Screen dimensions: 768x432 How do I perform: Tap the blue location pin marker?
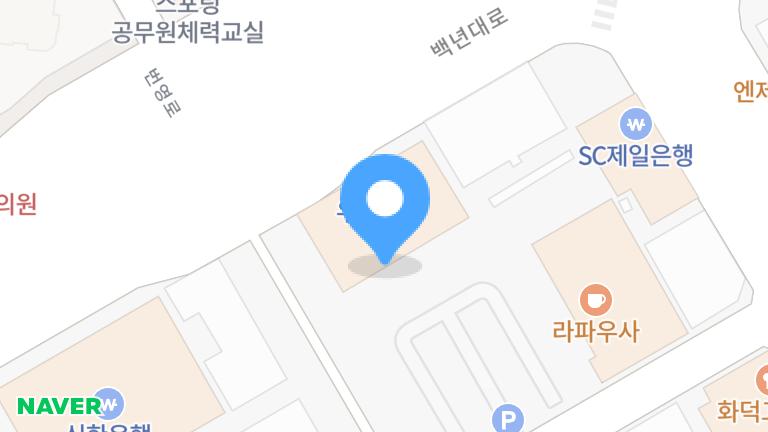(385, 202)
